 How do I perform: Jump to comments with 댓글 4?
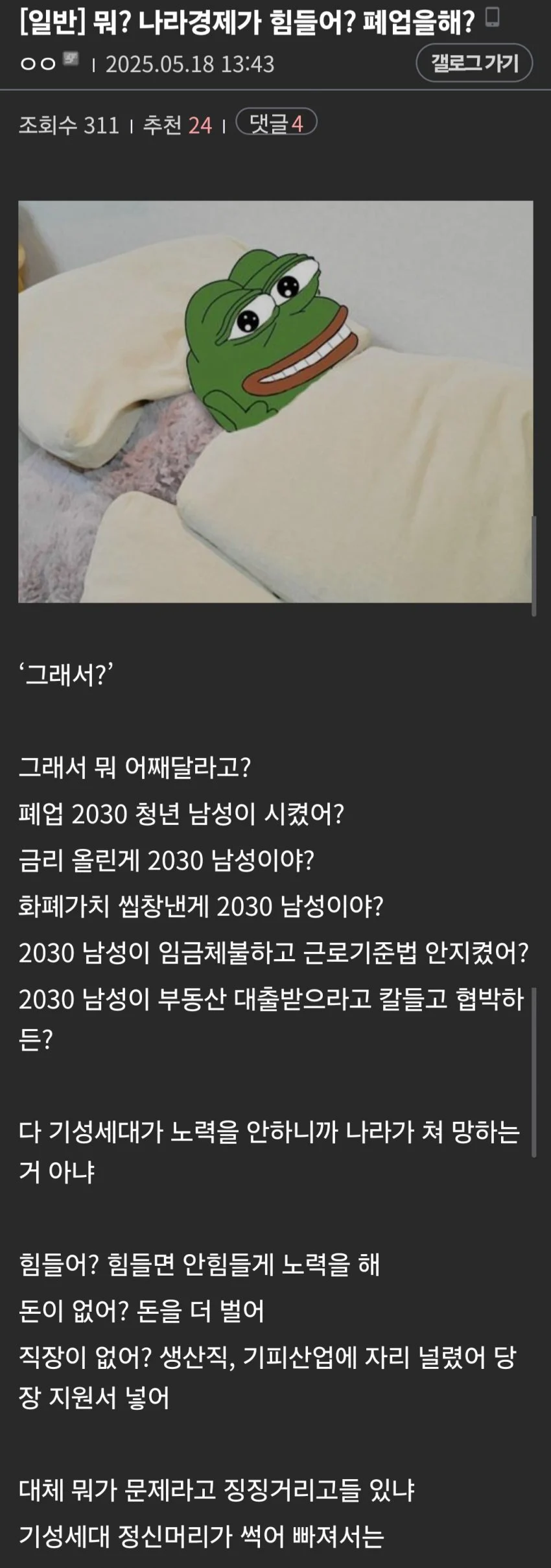pyautogui.click(x=276, y=123)
